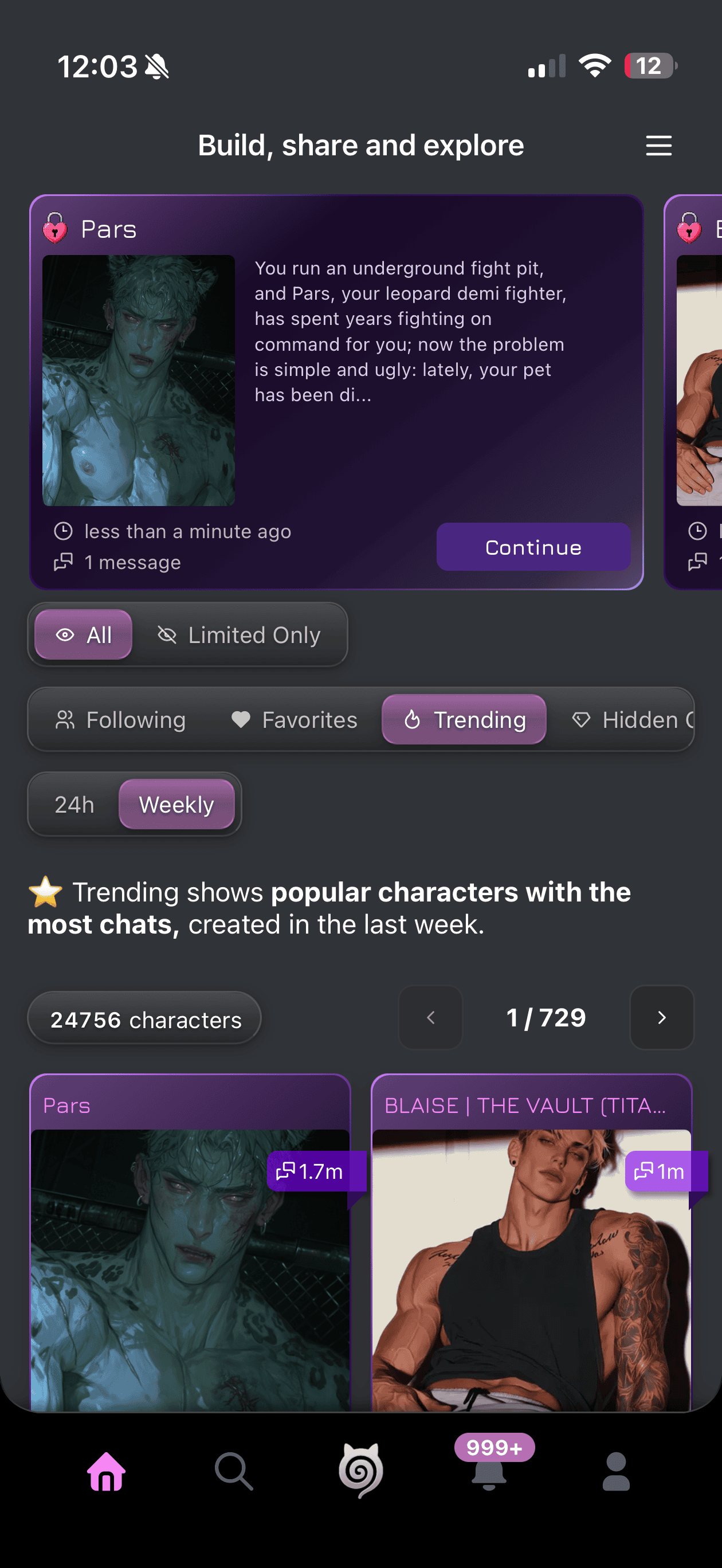
Task: Select the All visibility filter
Action: (x=84, y=634)
